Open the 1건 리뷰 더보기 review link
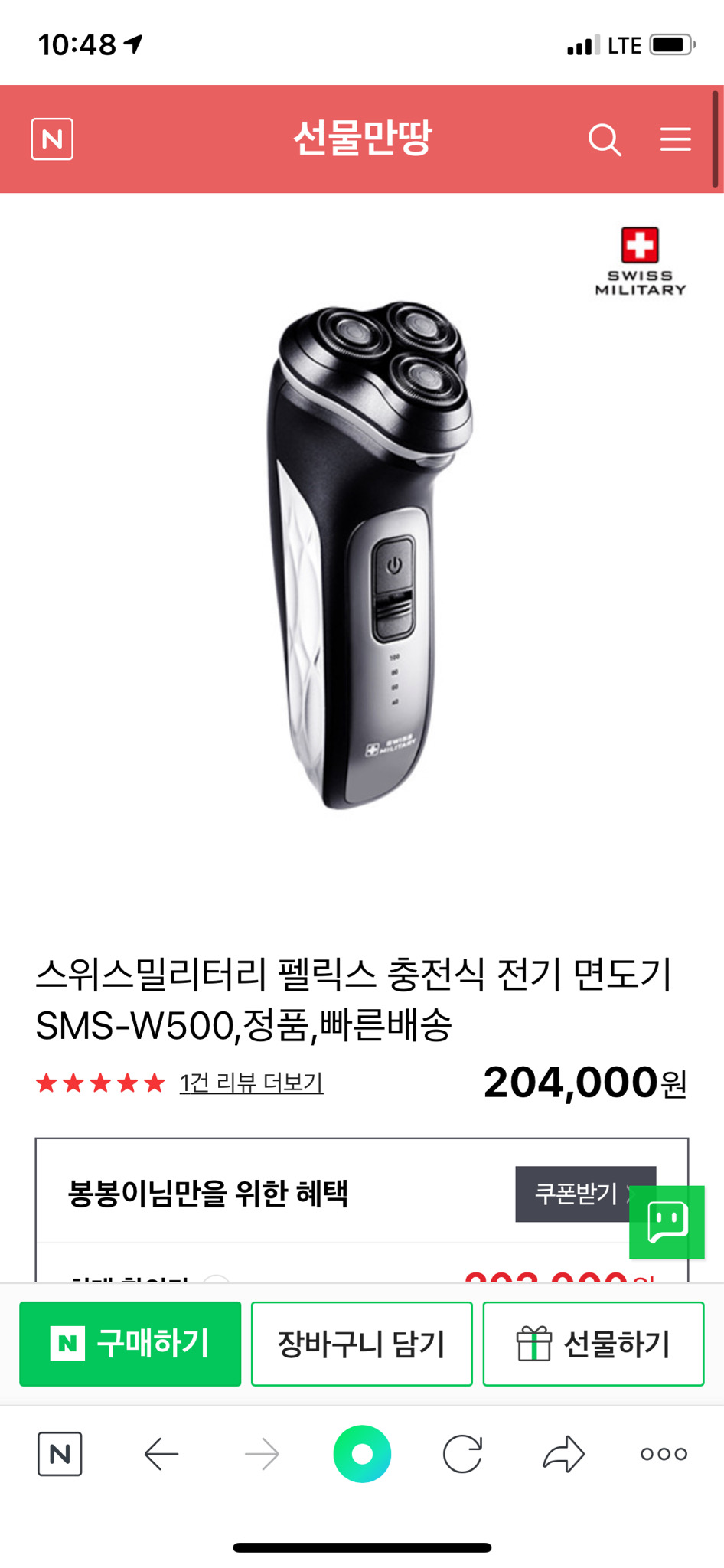This screenshot has height=1568, width=724. 251,1083
